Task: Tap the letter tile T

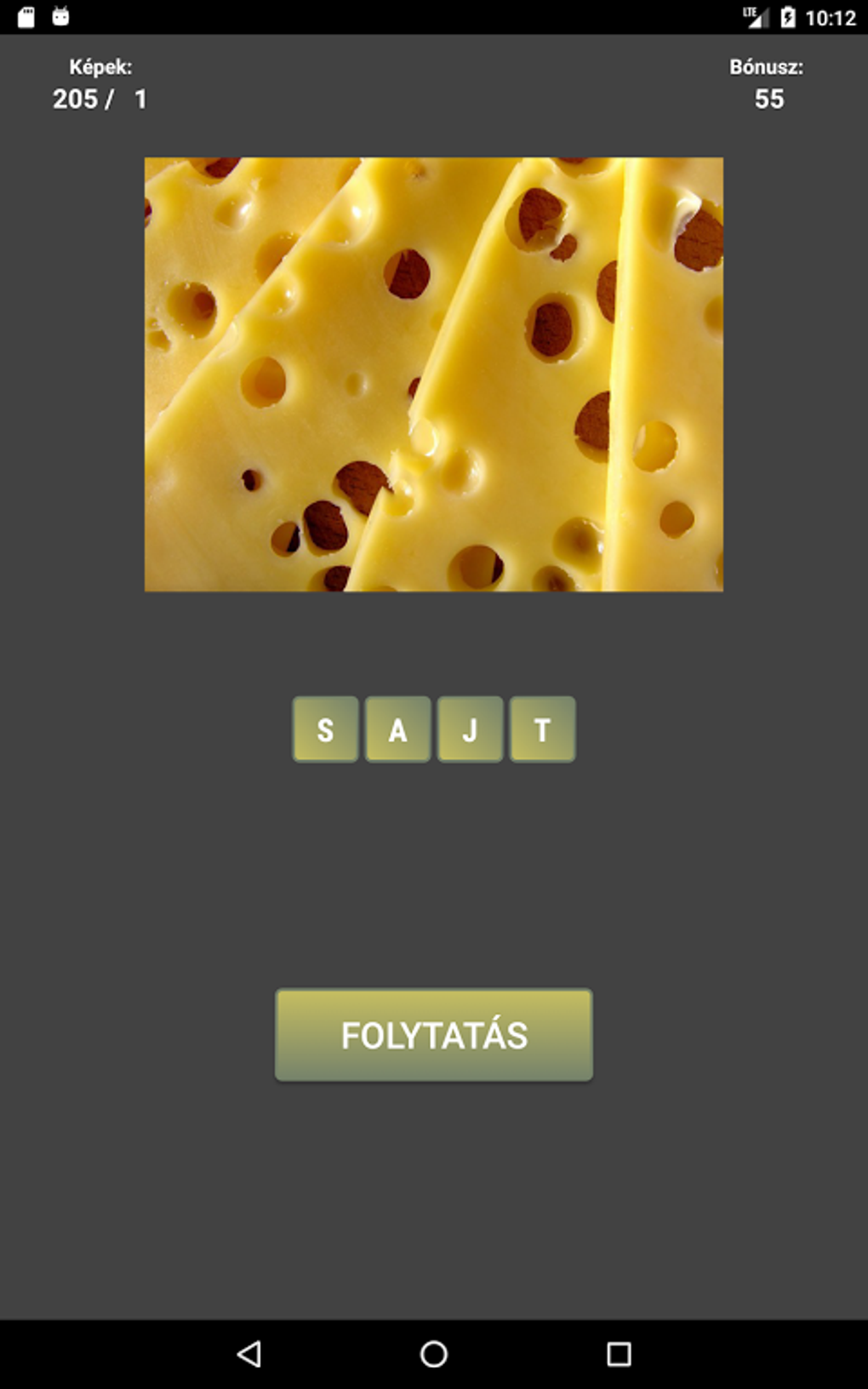Action: 542,729
